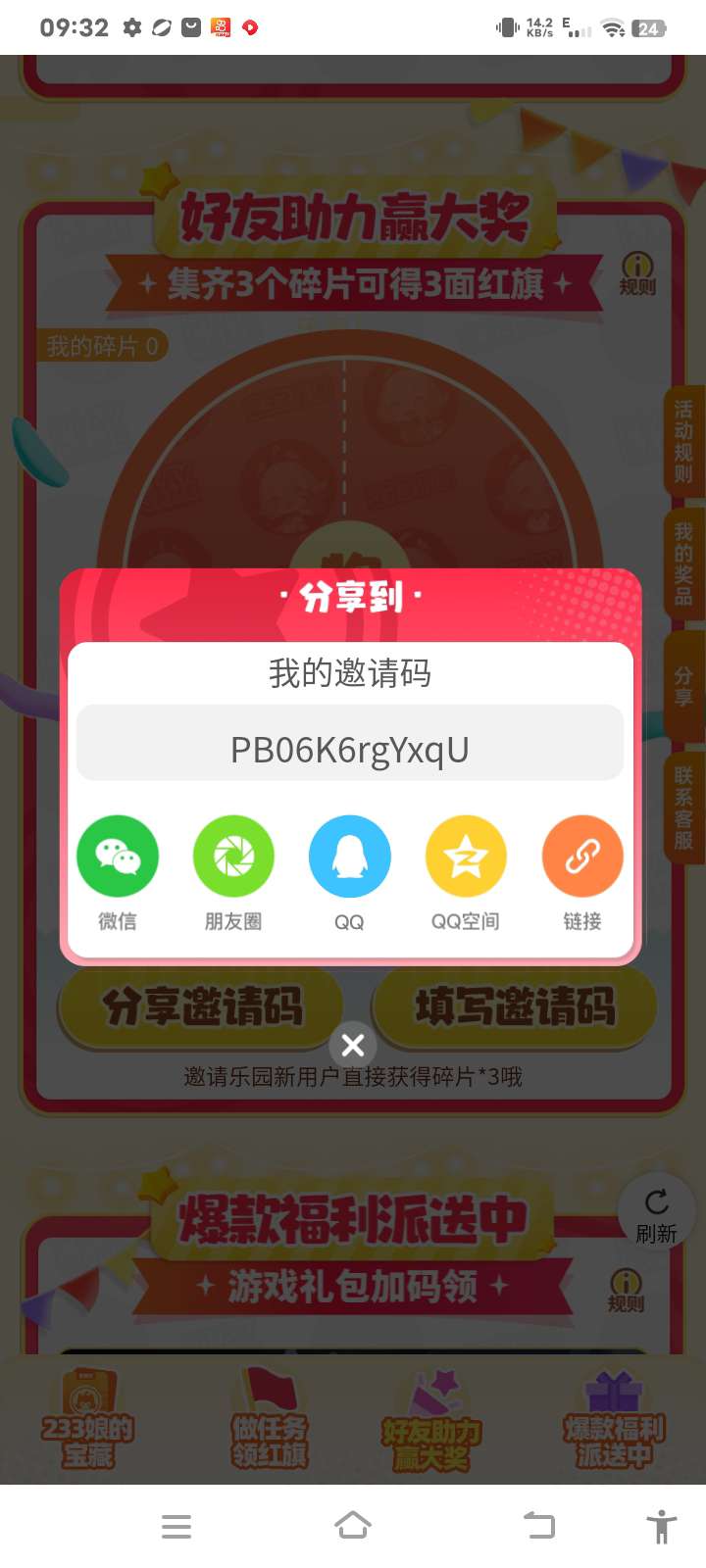Share to WeChat Moments (朋友圈)
Image resolution: width=706 pixels, height=1568 pixels.
tap(233, 857)
